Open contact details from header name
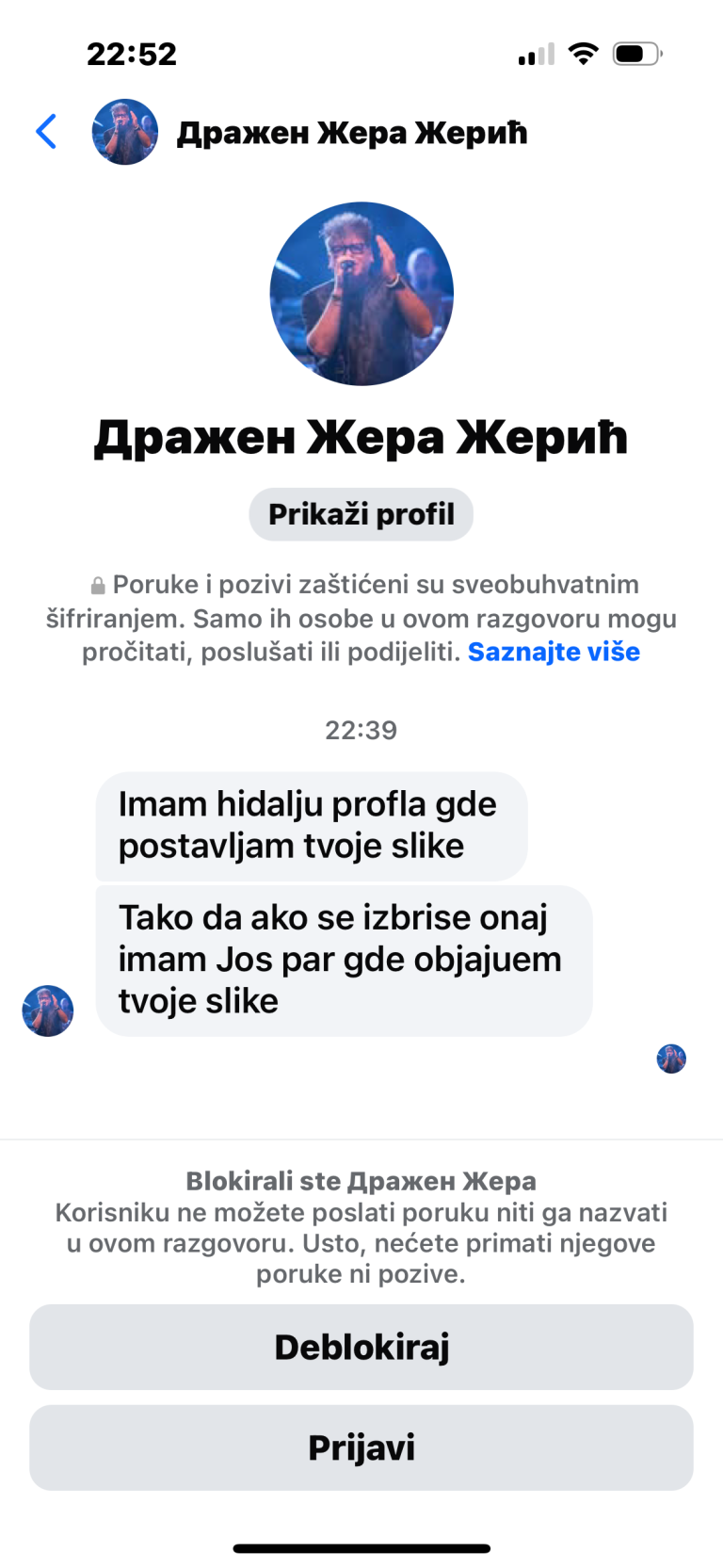Image resolution: width=723 pixels, height=1568 pixels. (351, 133)
